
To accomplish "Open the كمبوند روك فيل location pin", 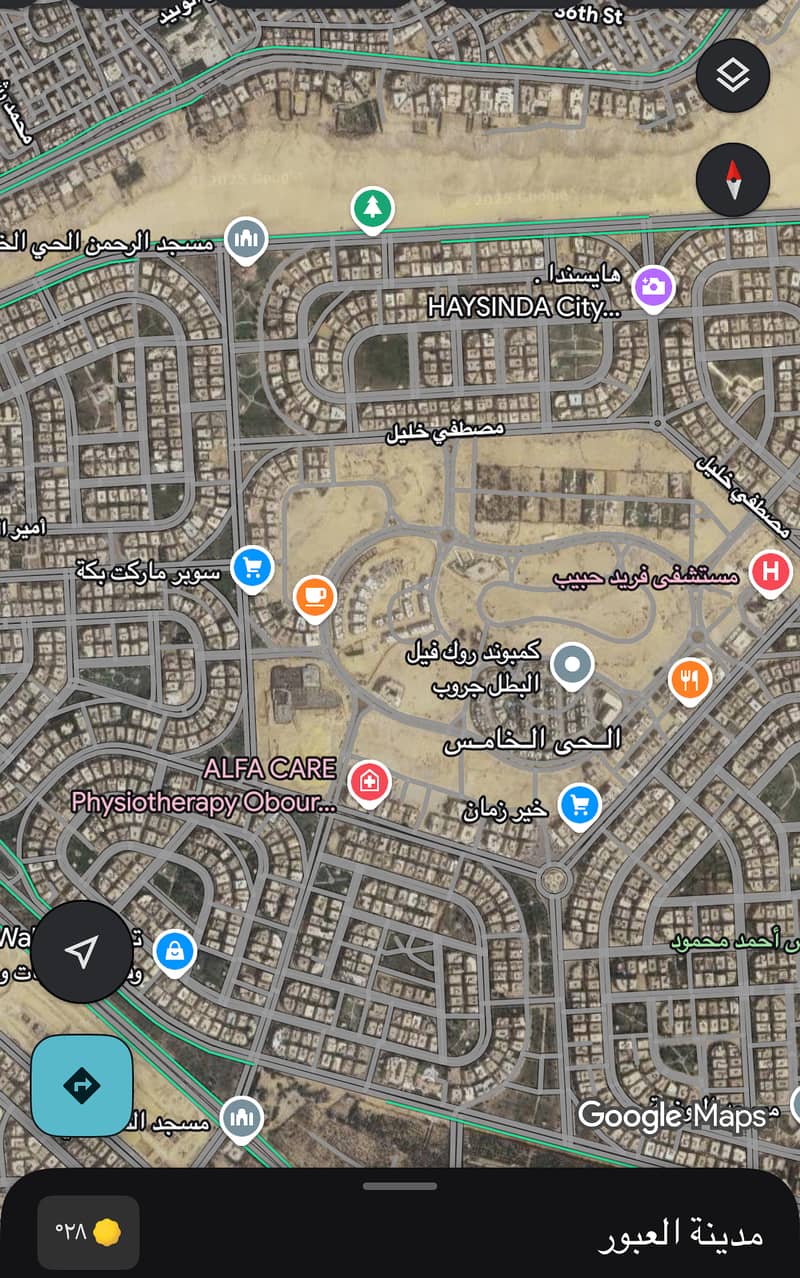I will coord(572,663).
